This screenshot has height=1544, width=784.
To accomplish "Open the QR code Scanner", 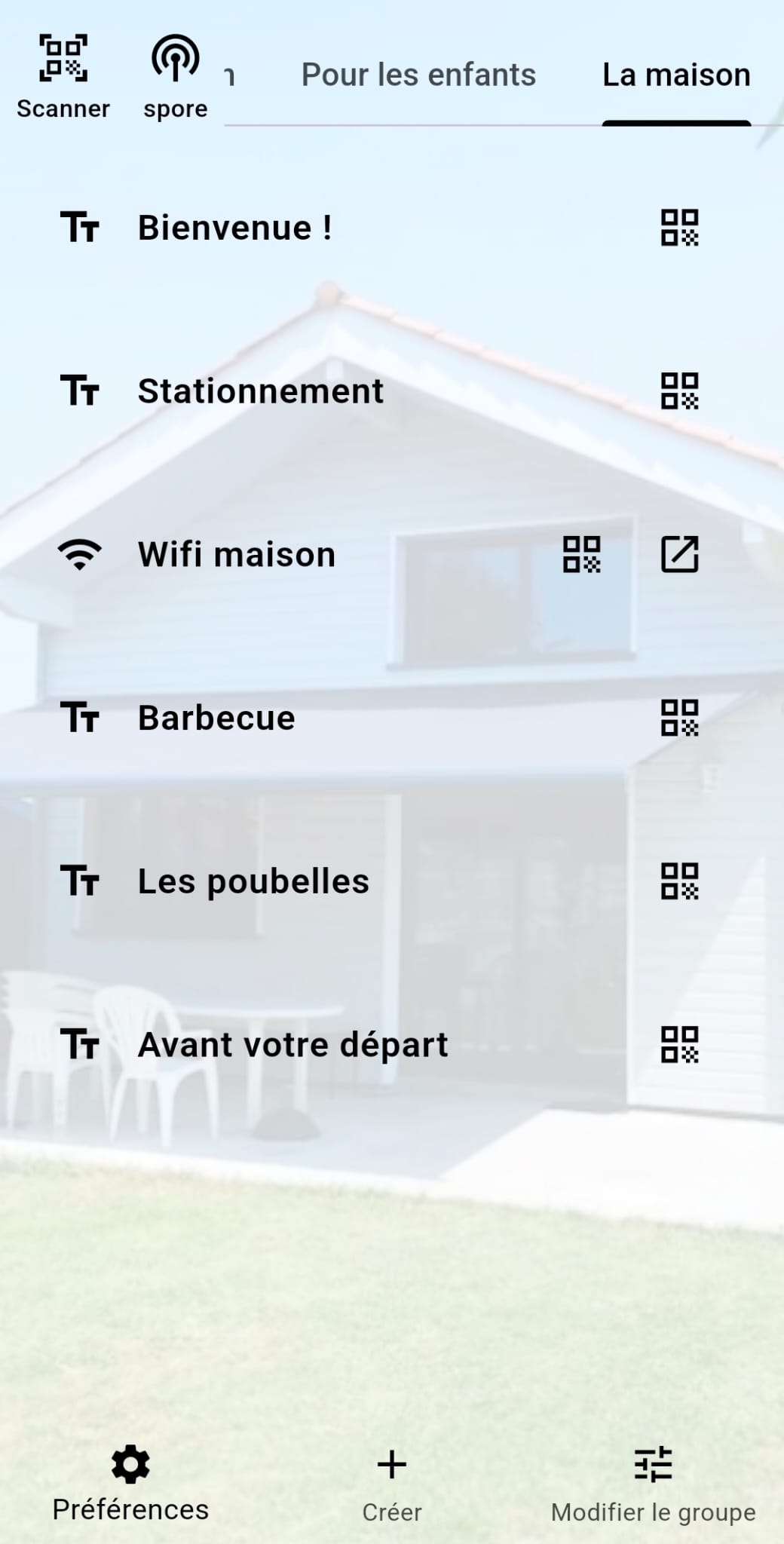I will 63,75.
